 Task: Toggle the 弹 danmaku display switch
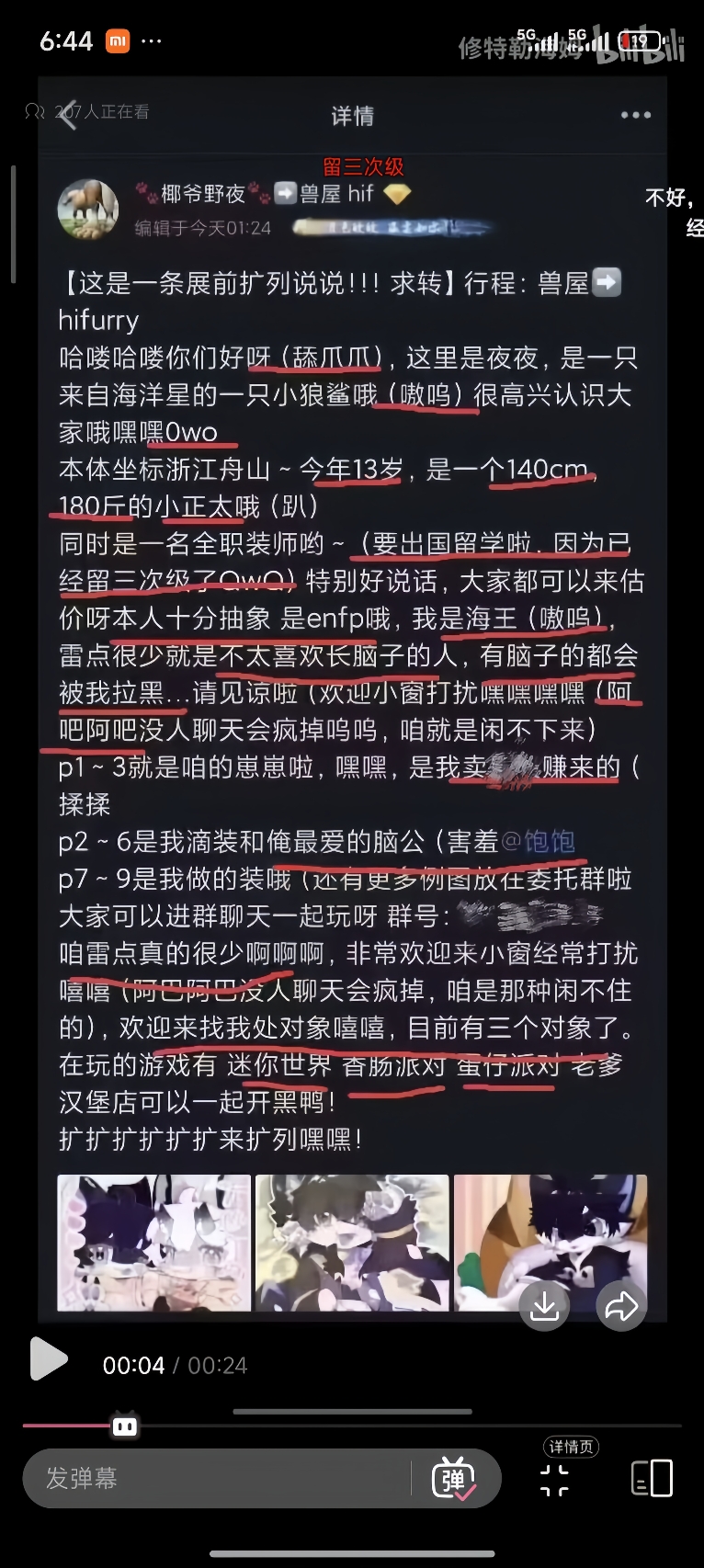click(453, 1478)
